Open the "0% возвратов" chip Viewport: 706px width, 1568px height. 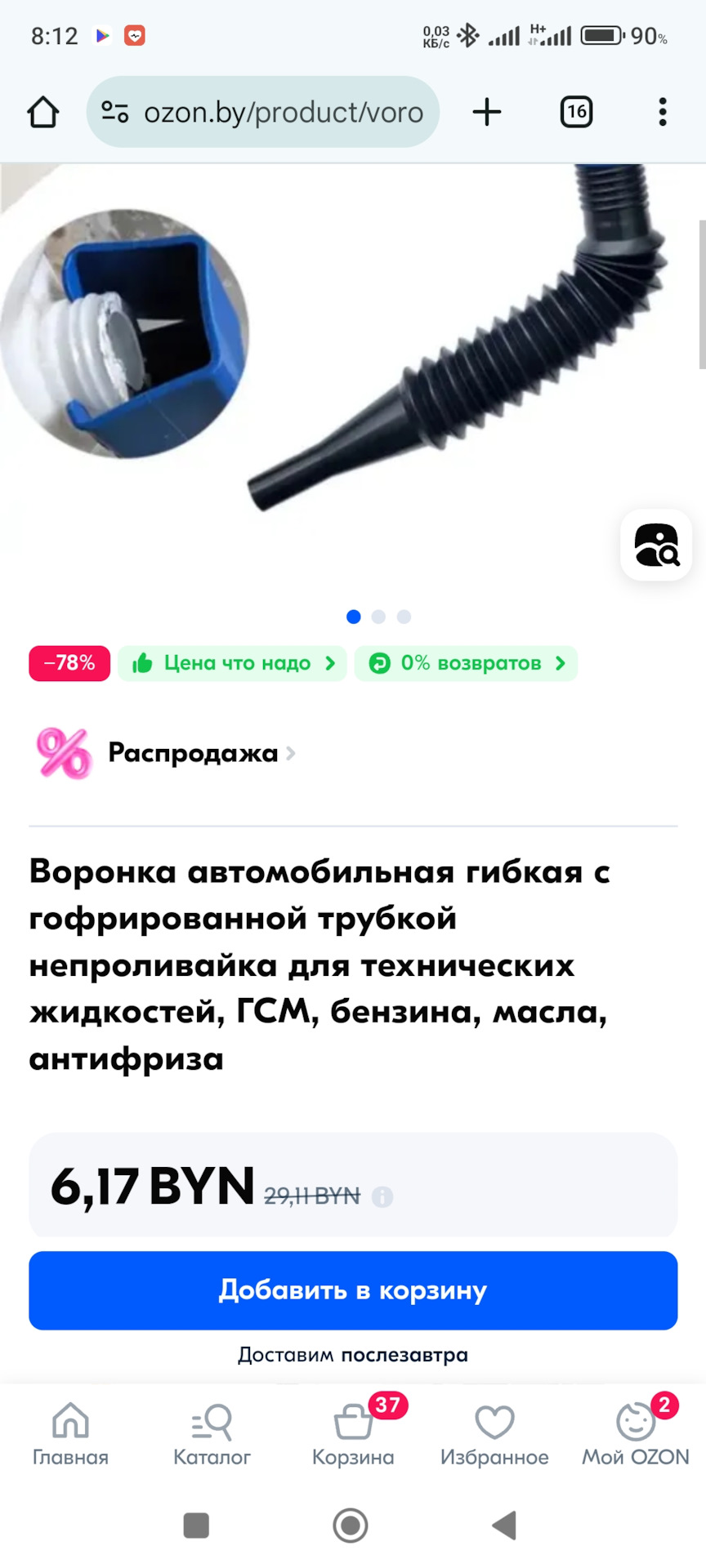(x=467, y=663)
